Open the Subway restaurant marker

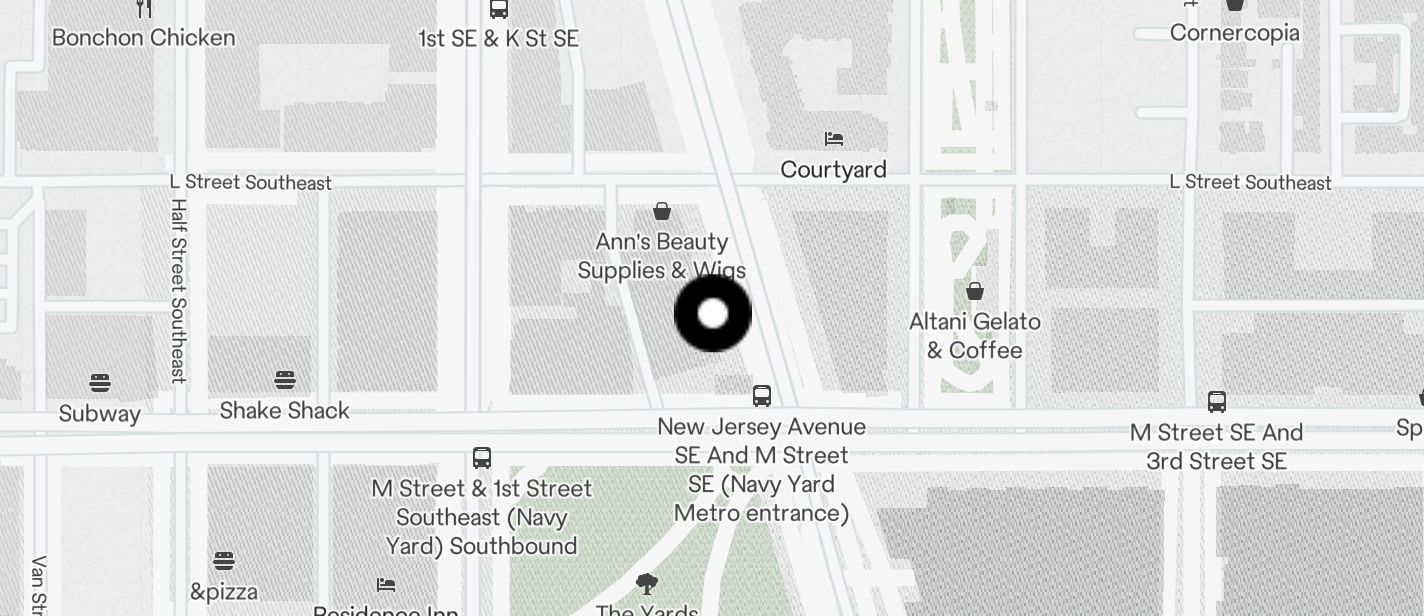click(99, 383)
